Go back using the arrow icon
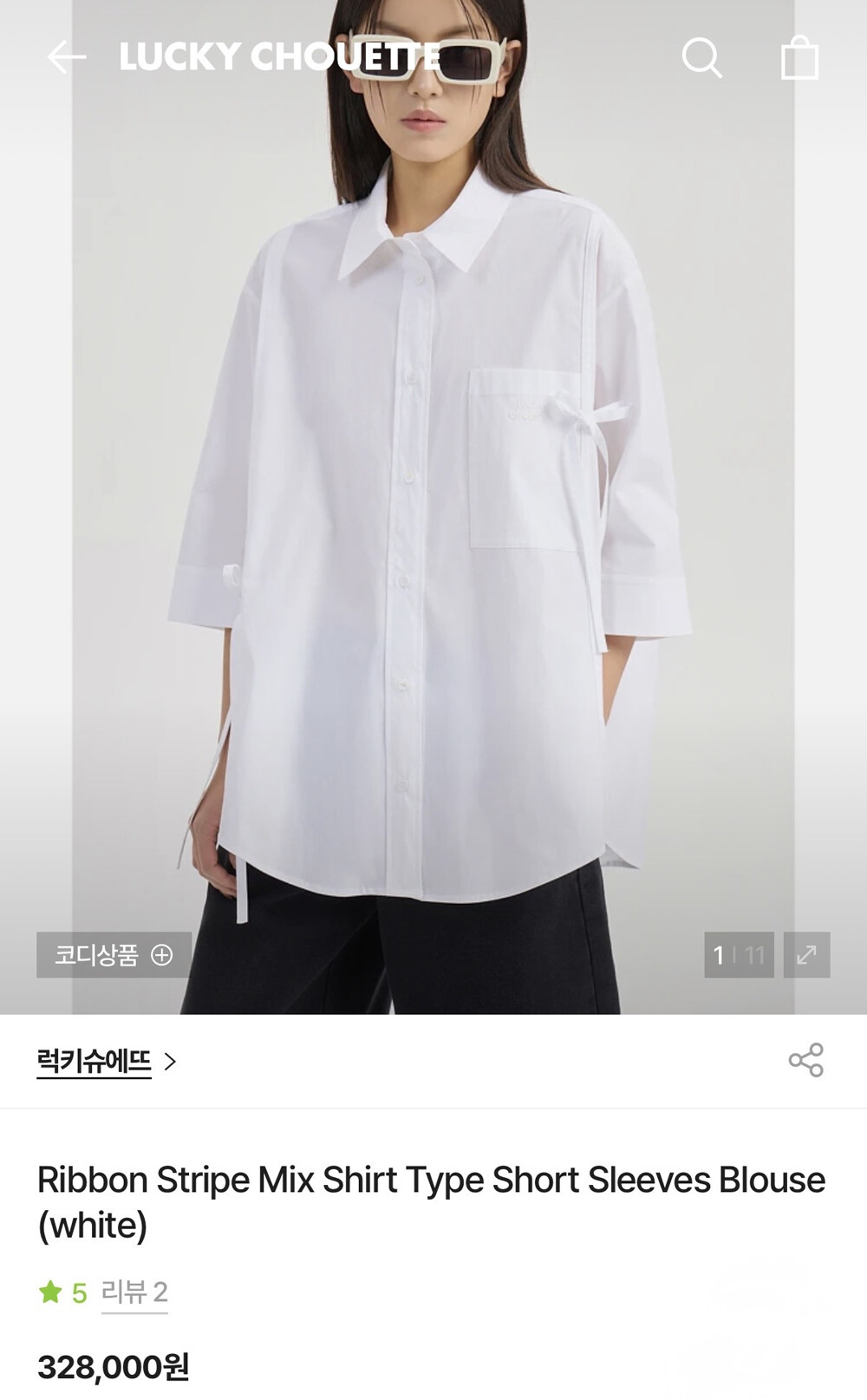This screenshot has height=1400, width=867. 67,58
